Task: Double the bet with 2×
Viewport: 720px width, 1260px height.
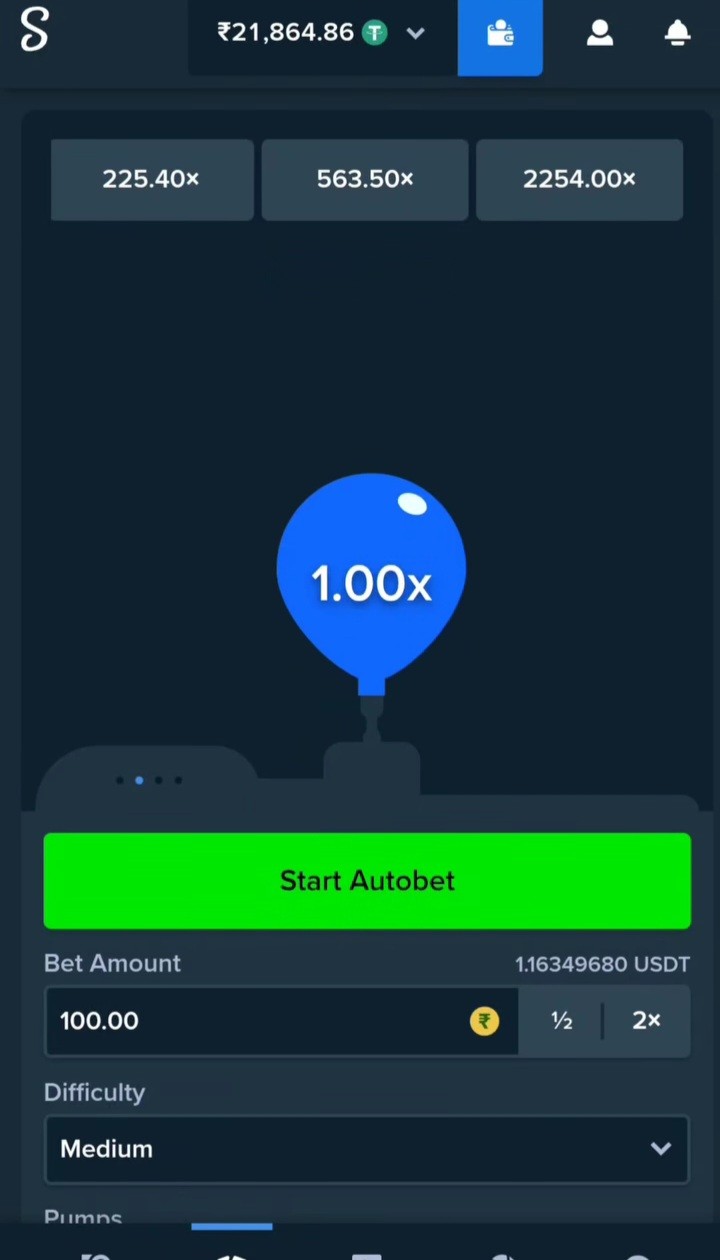Action: (x=646, y=1021)
